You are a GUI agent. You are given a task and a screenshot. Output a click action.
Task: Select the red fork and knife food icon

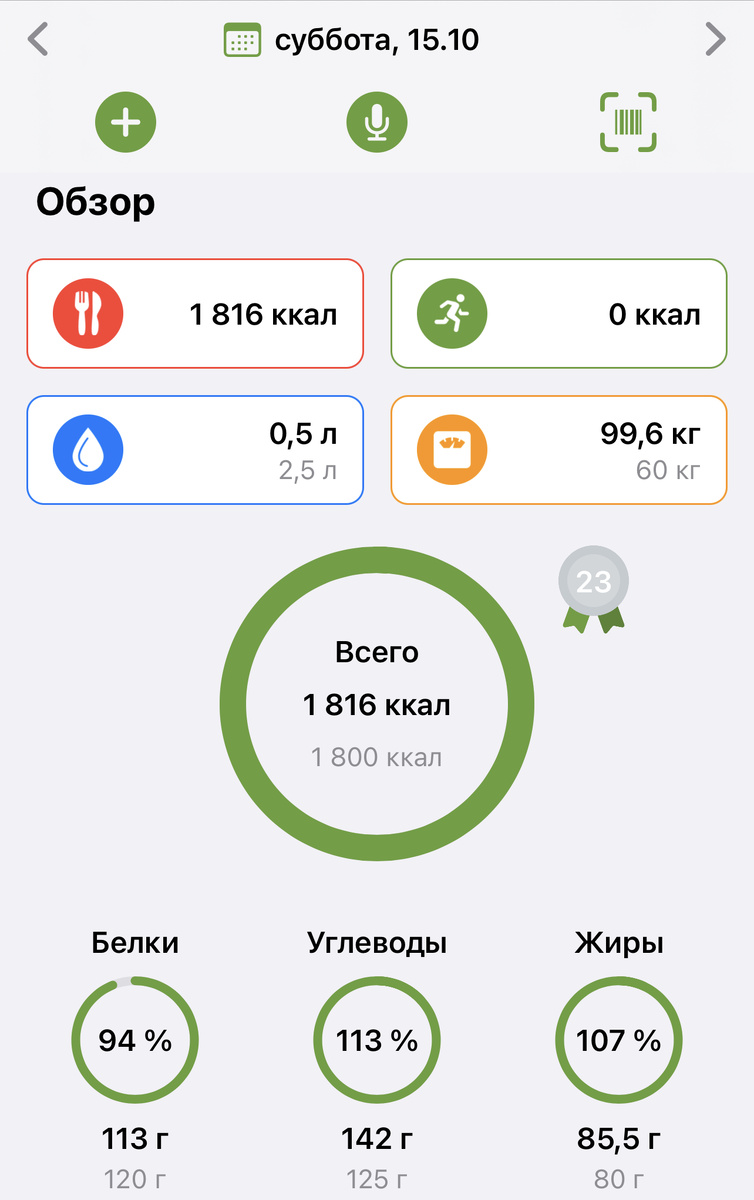[88, 313]
